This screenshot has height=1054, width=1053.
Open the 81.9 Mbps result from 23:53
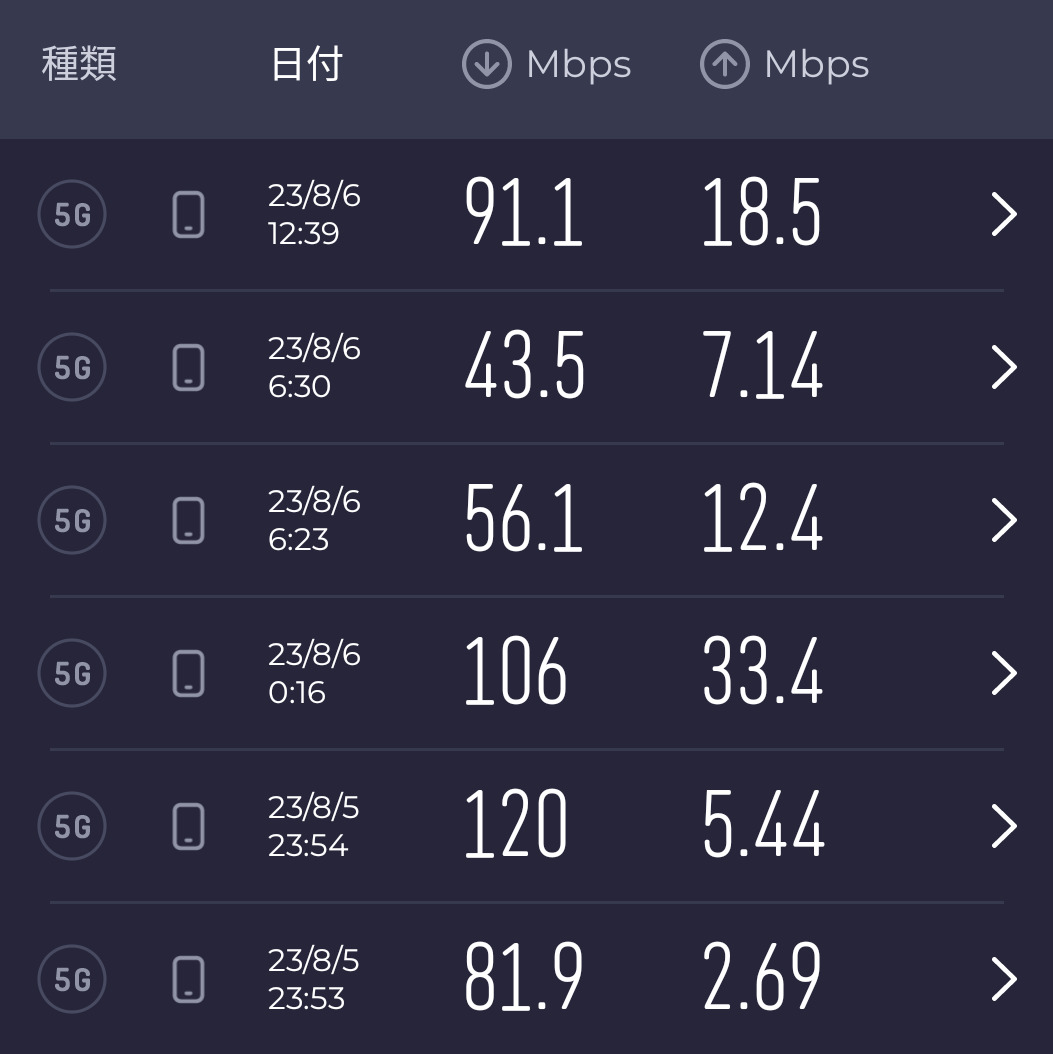point(526,979)
